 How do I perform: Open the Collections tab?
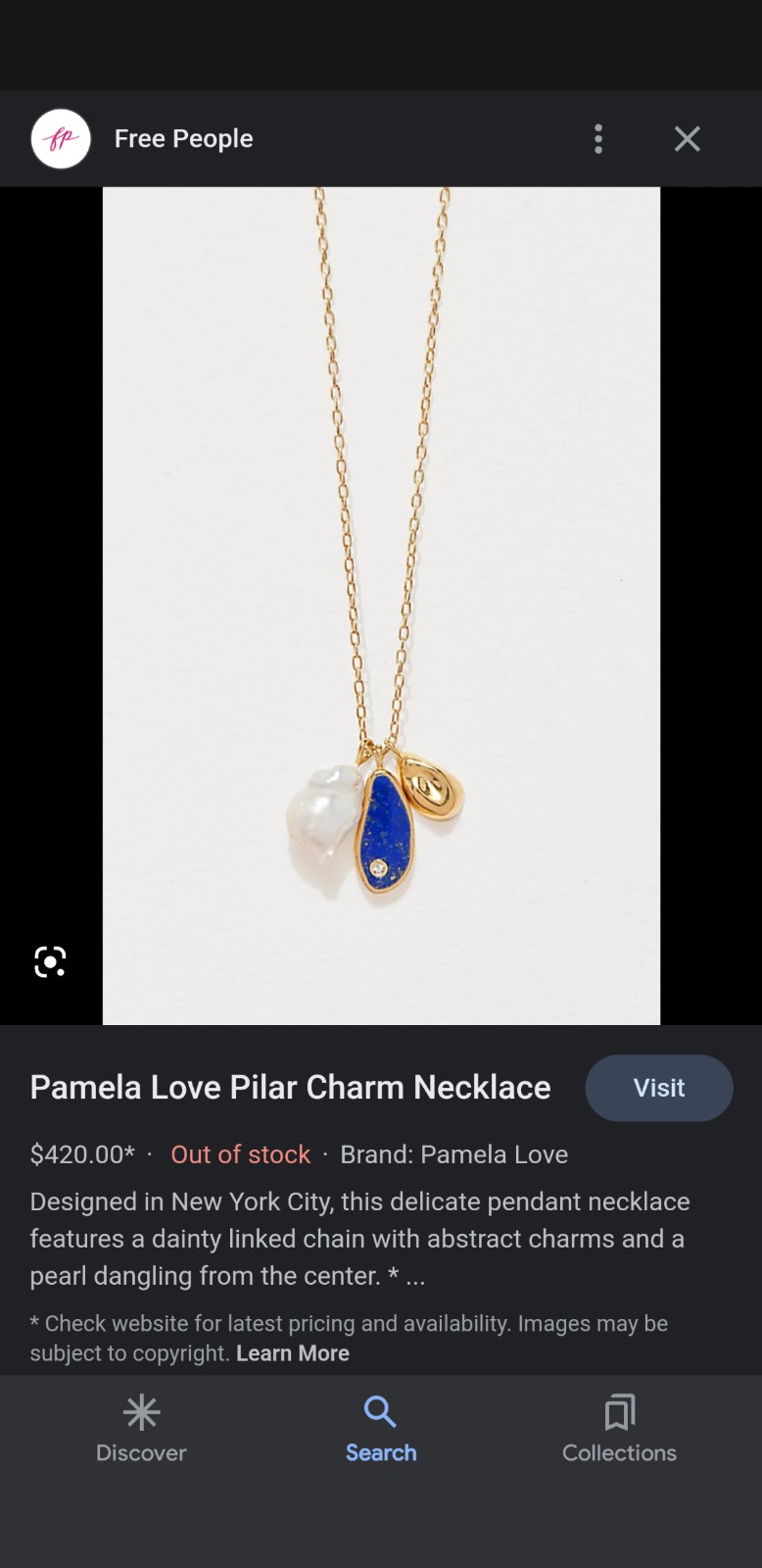[619, 1430]
